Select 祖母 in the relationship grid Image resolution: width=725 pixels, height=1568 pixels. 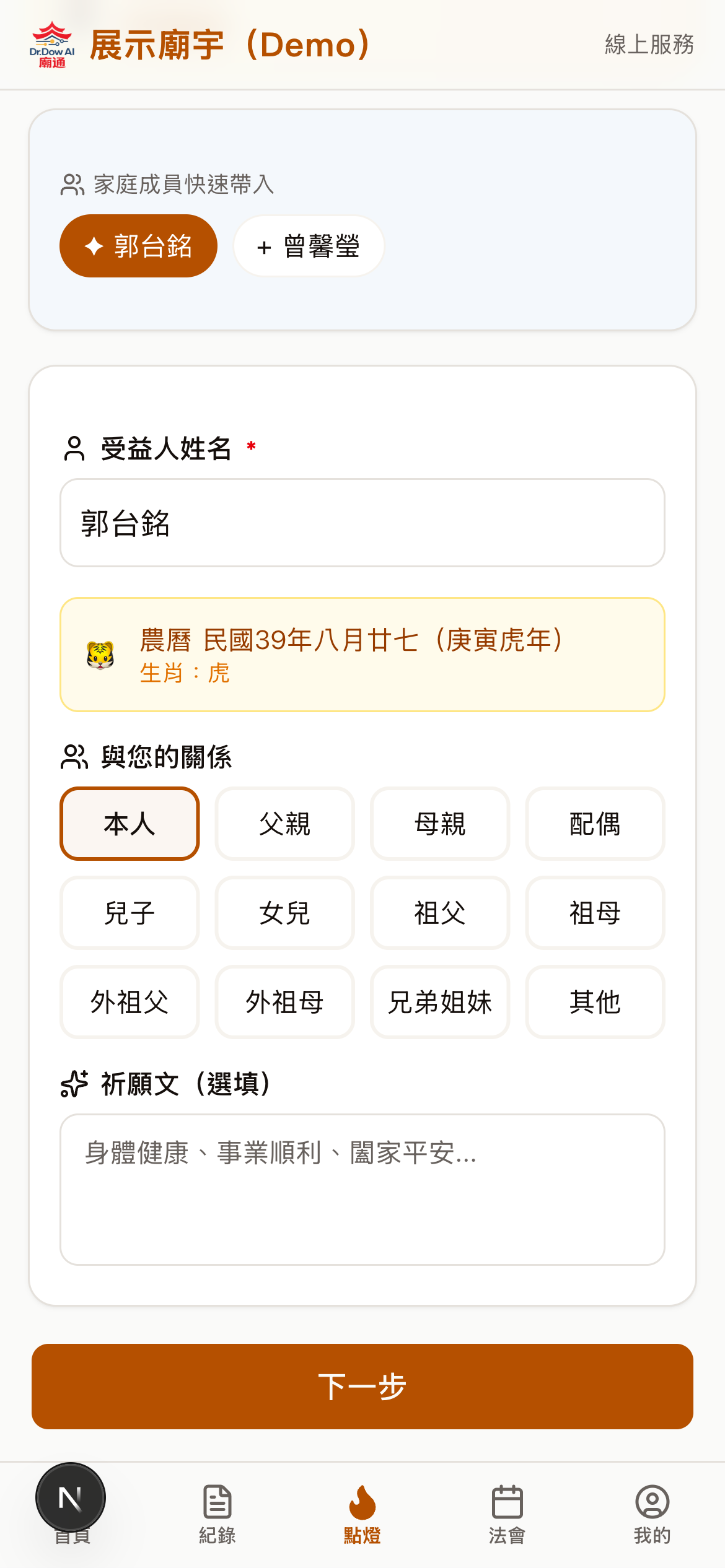(594, 913)
